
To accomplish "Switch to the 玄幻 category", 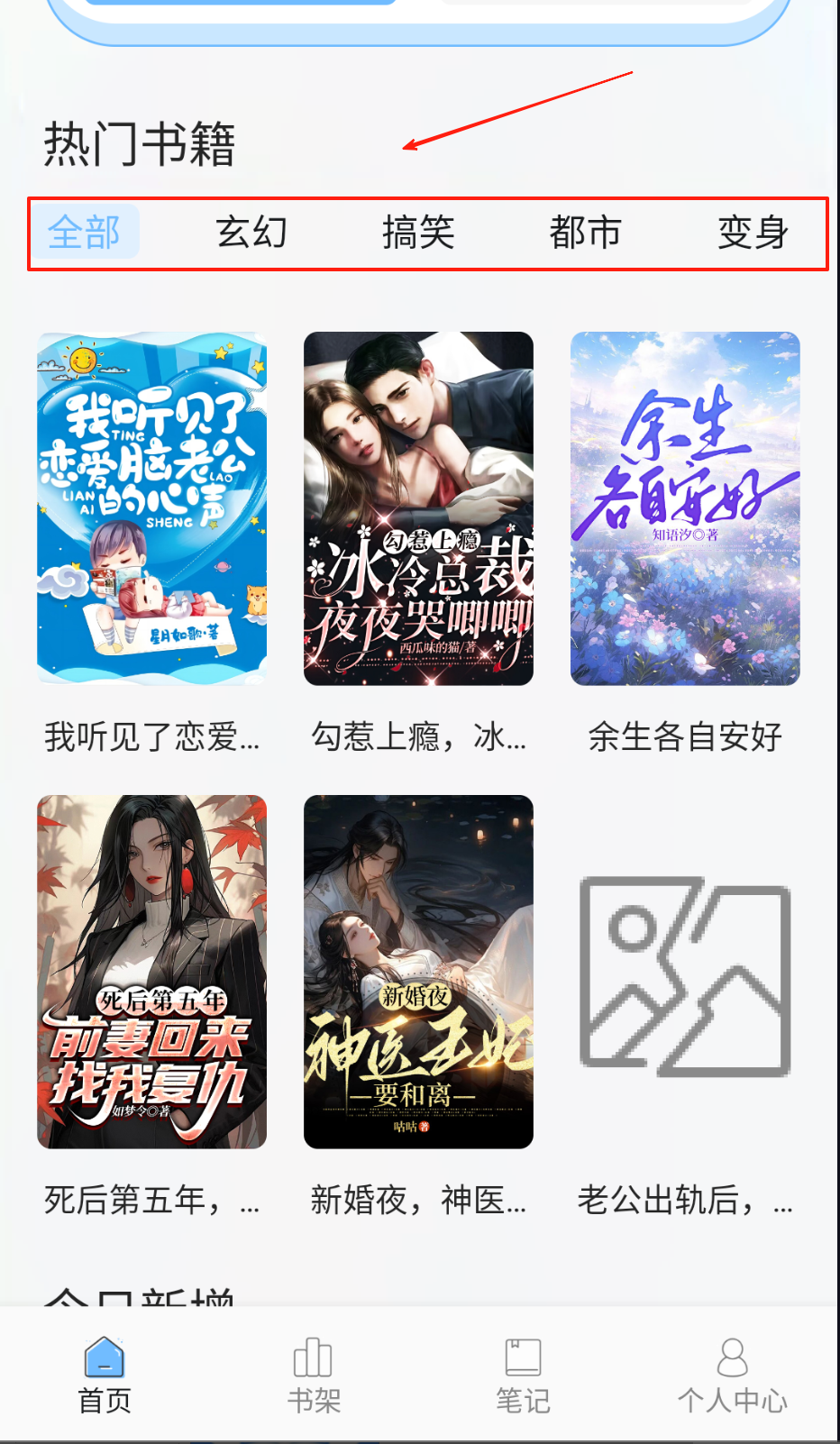I will [251, 233].
